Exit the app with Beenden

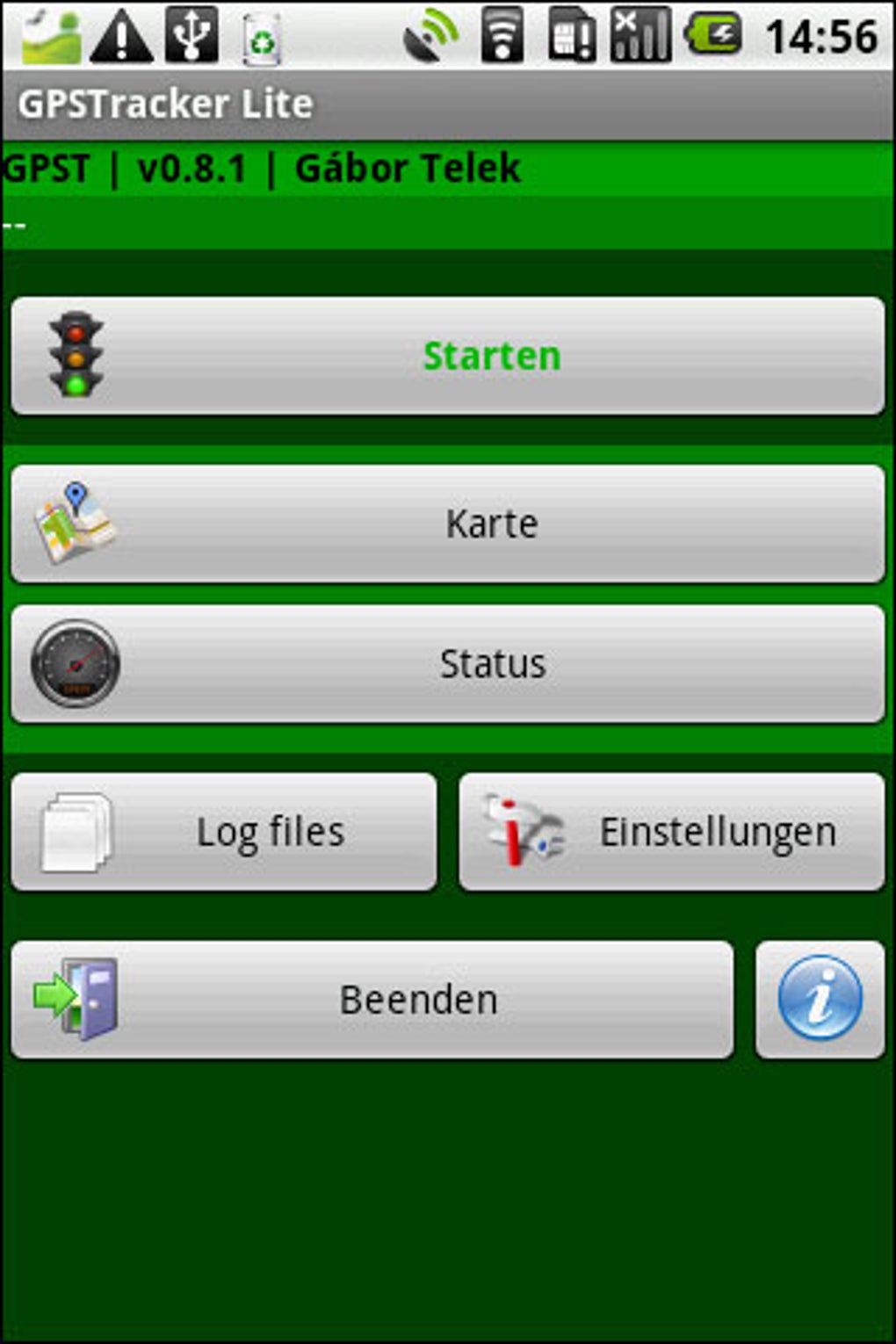[x=372, y=1000]
